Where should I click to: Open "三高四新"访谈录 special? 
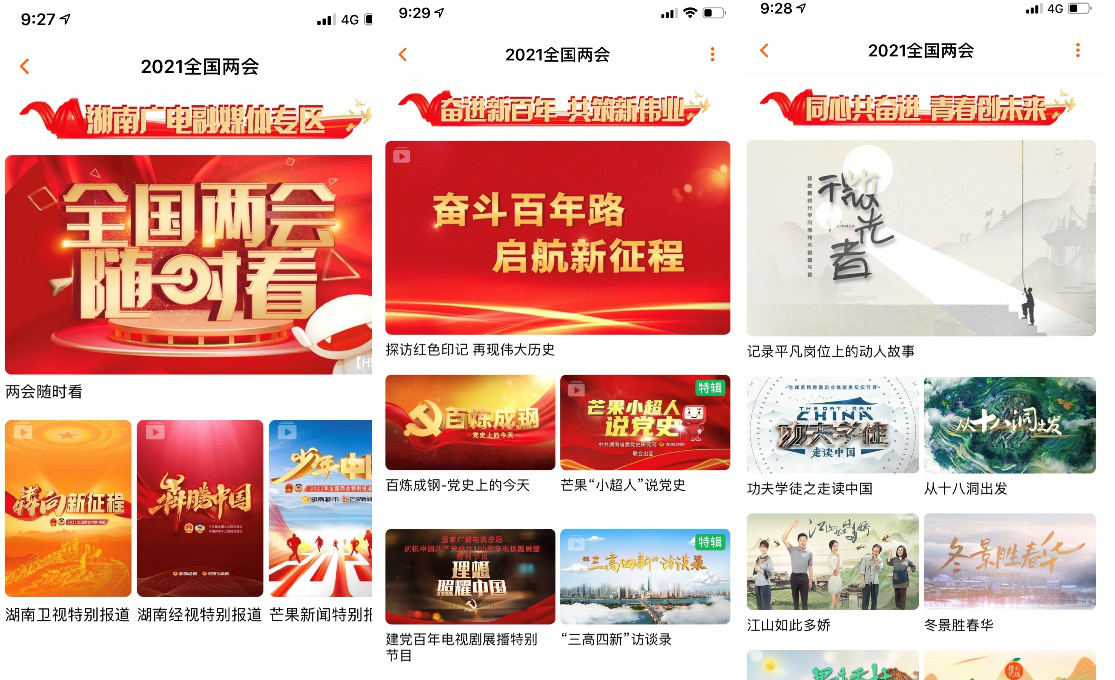(x=645, y=577)
